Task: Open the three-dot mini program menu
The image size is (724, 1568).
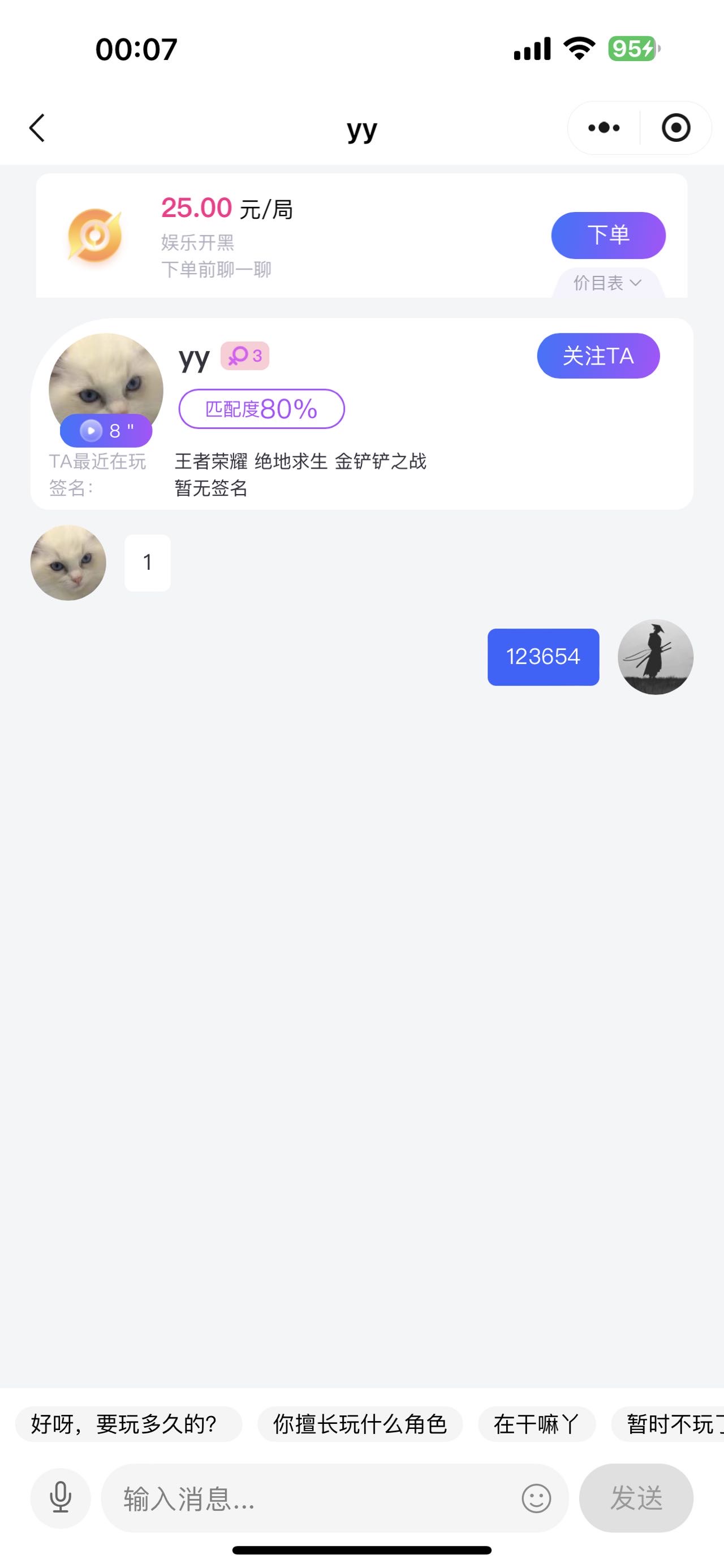Action: coord(604,128)
